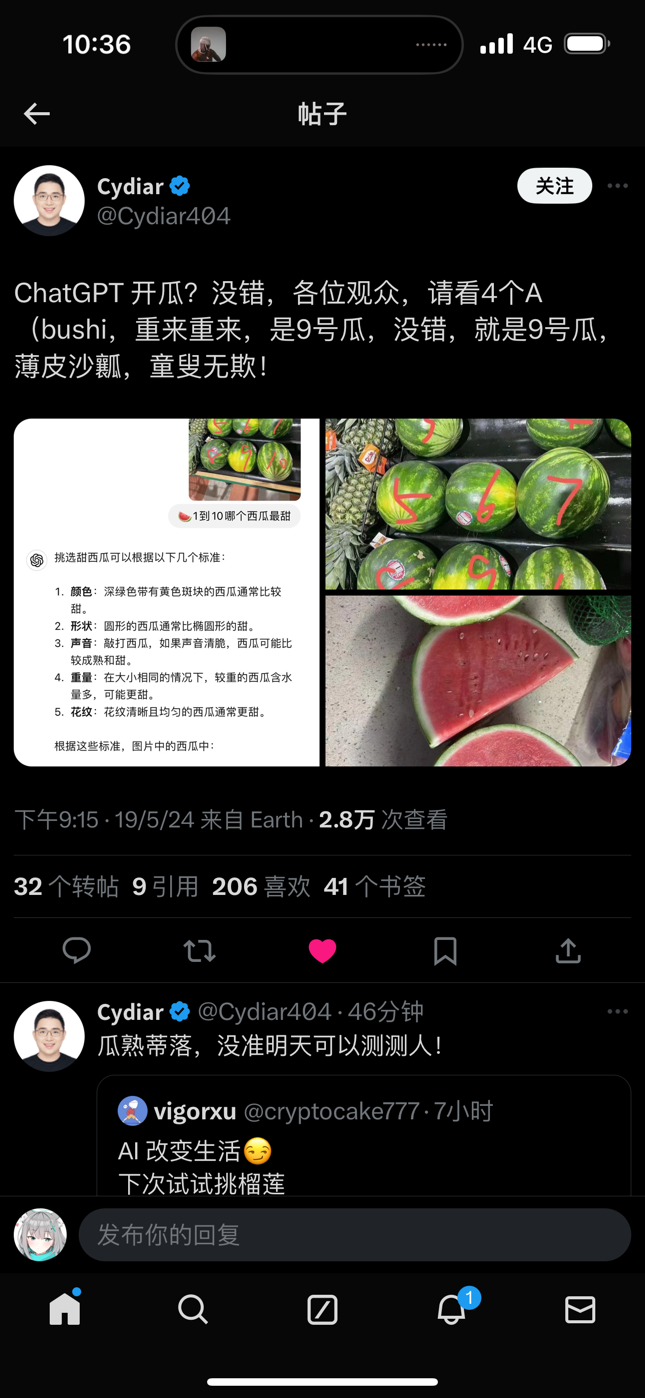This screenshot has width=645, height=1398.
Task: View the 32 个转帖 reposts list
Action: (66, 886)
